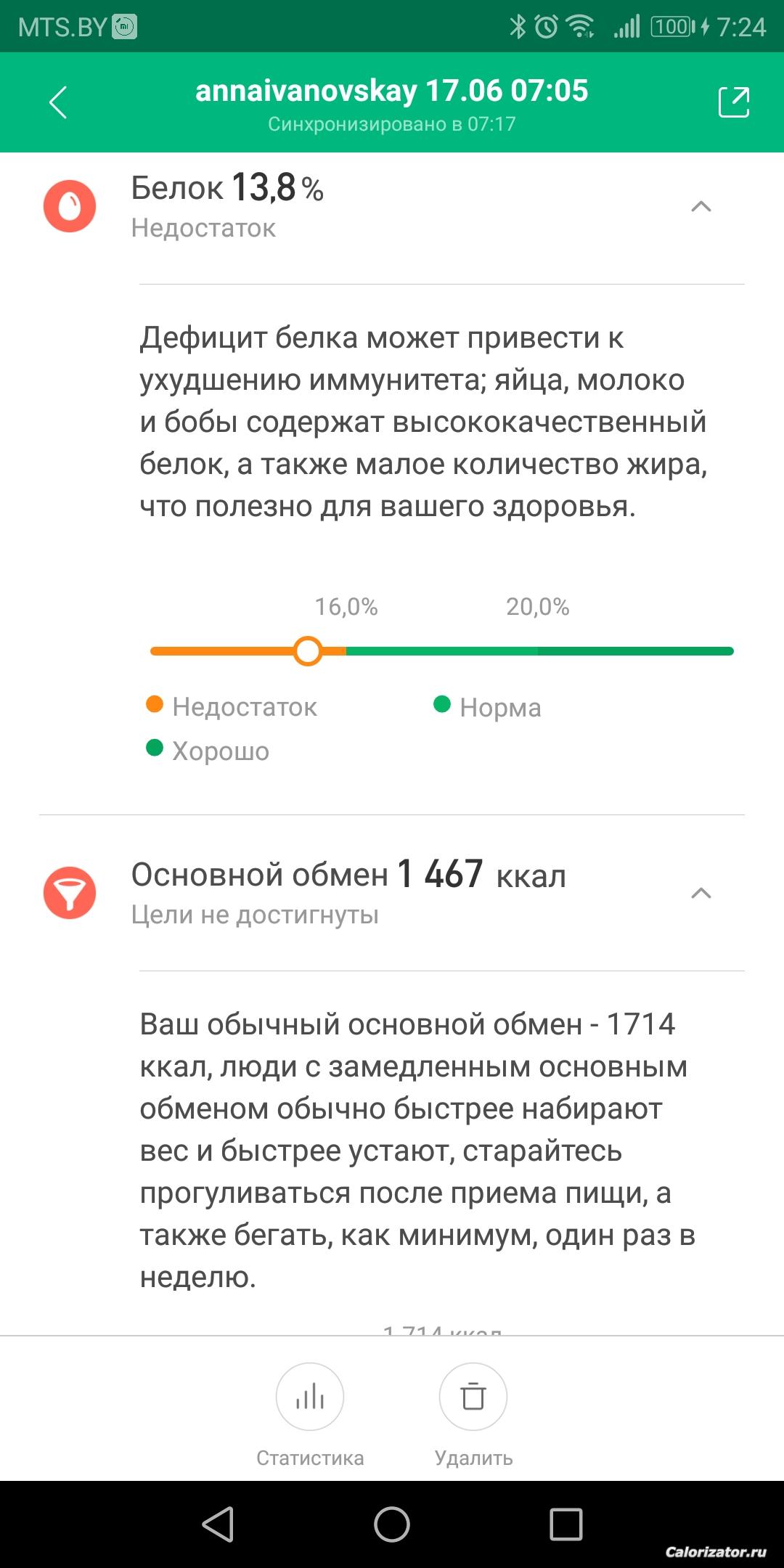Share this measurement report
784x1568 pixels.
pos(733,102)
